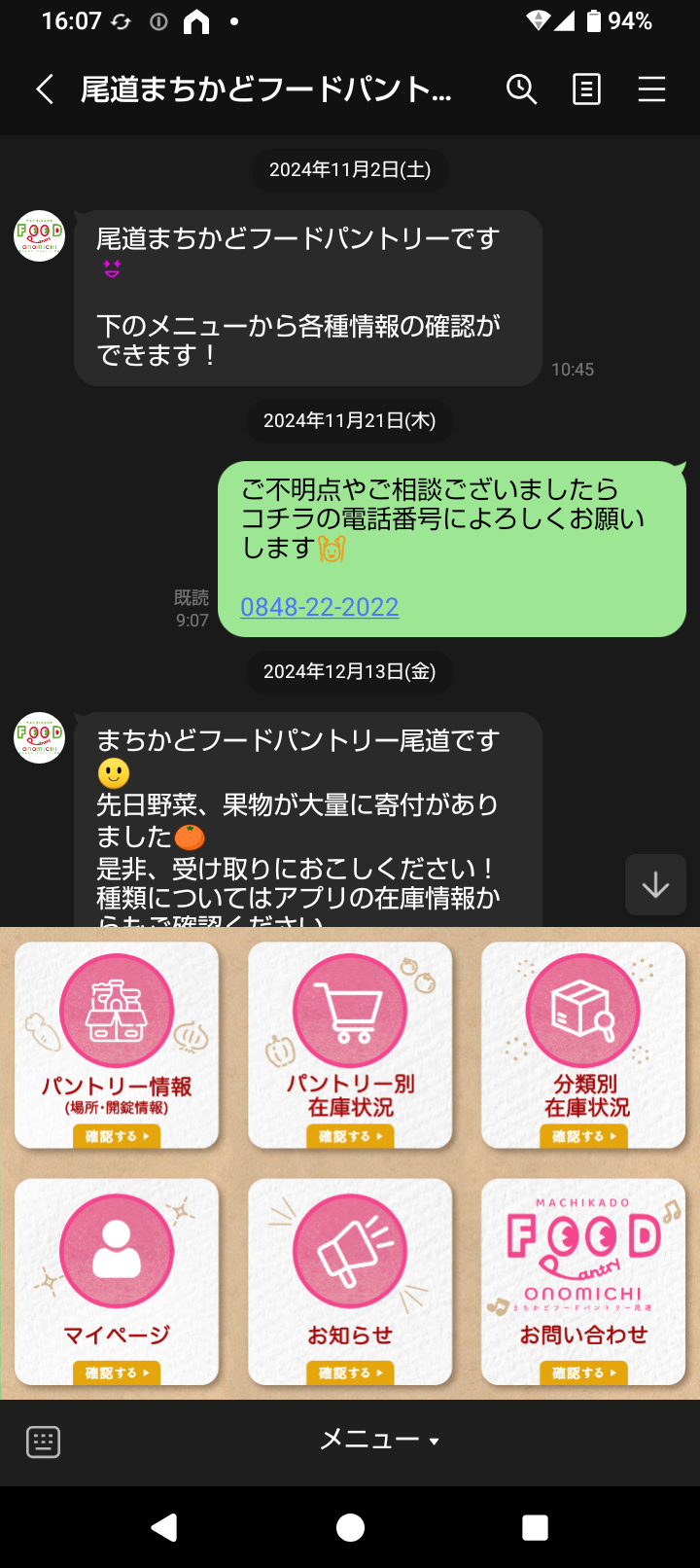Tap the system home button
This screenshot has height=1568, width=700.
point(350,1527)
